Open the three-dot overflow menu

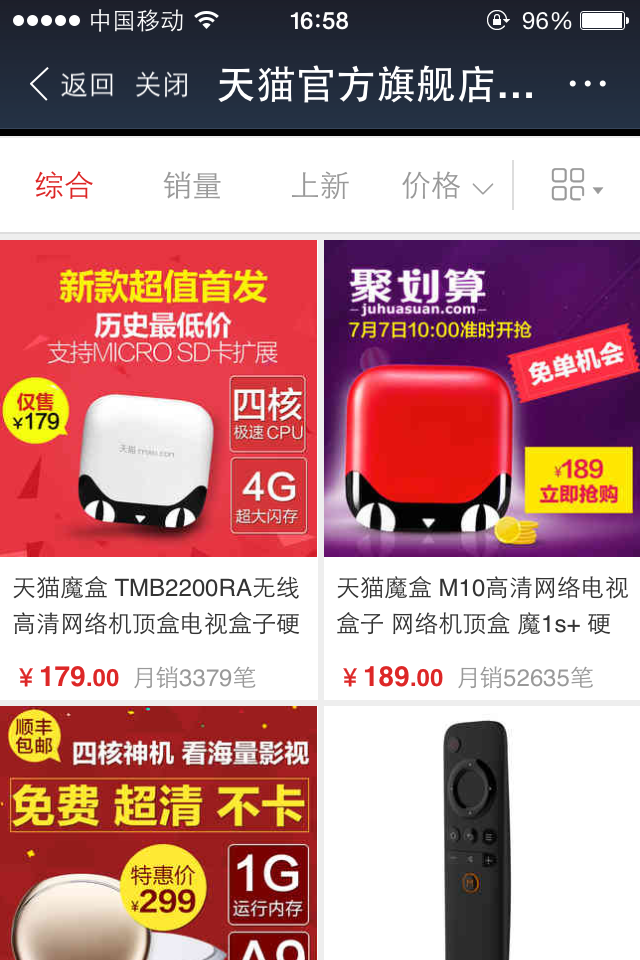[587, 85]
